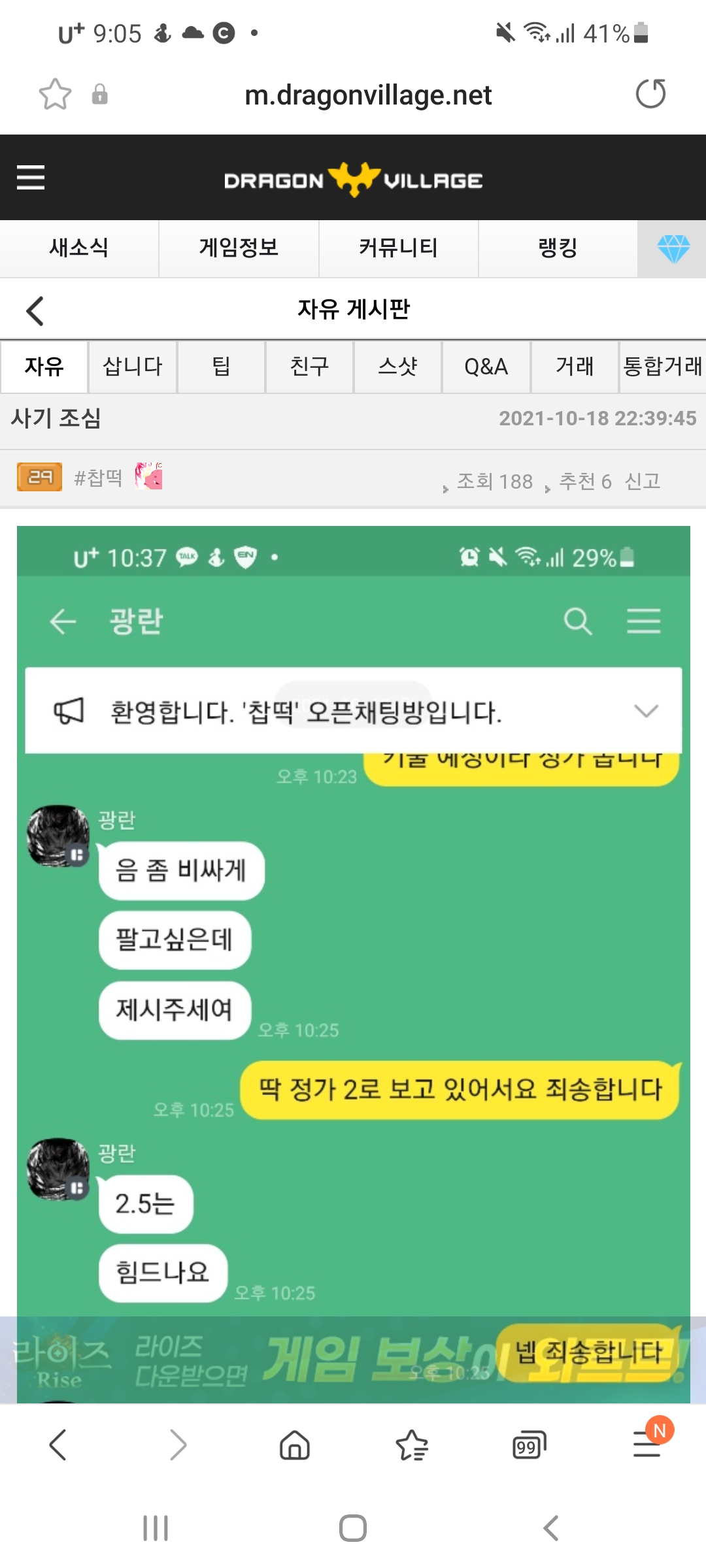View the 스샷 board tab
Viewport: 706px width, 1568px height.
397,367
